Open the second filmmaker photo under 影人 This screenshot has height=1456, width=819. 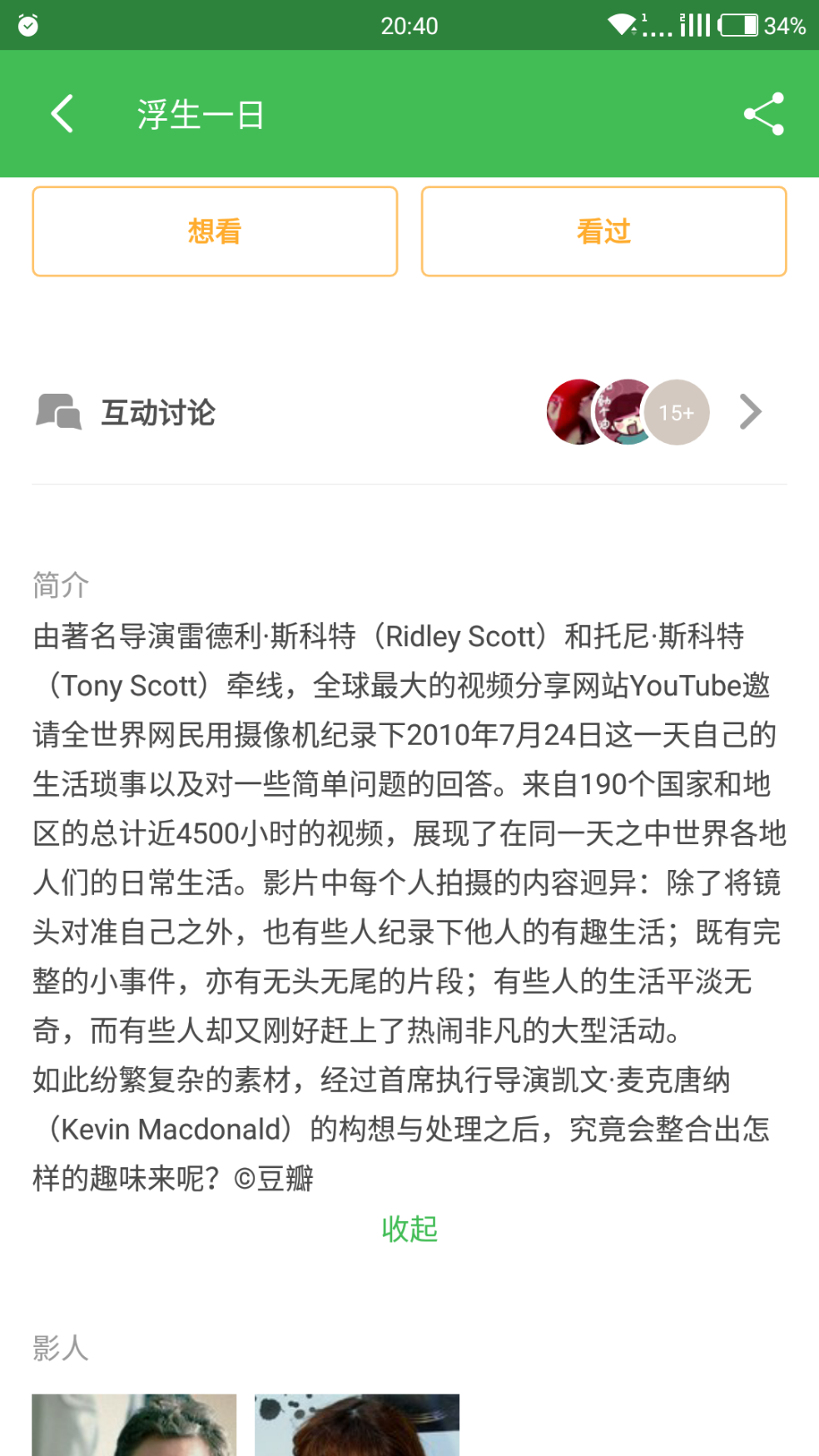[x=357, y=1424]
